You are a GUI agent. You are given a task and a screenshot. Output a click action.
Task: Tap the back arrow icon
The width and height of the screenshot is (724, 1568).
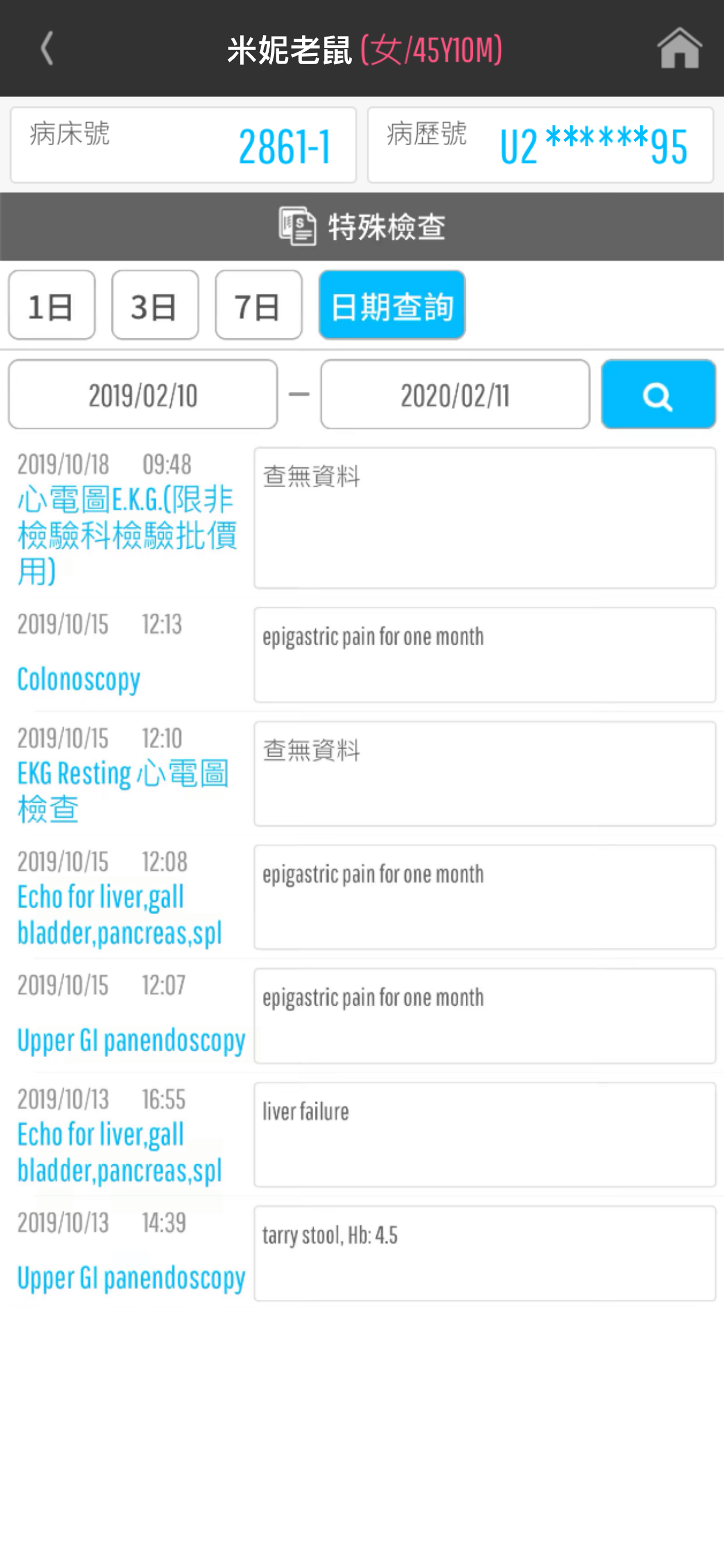point(47,48)
